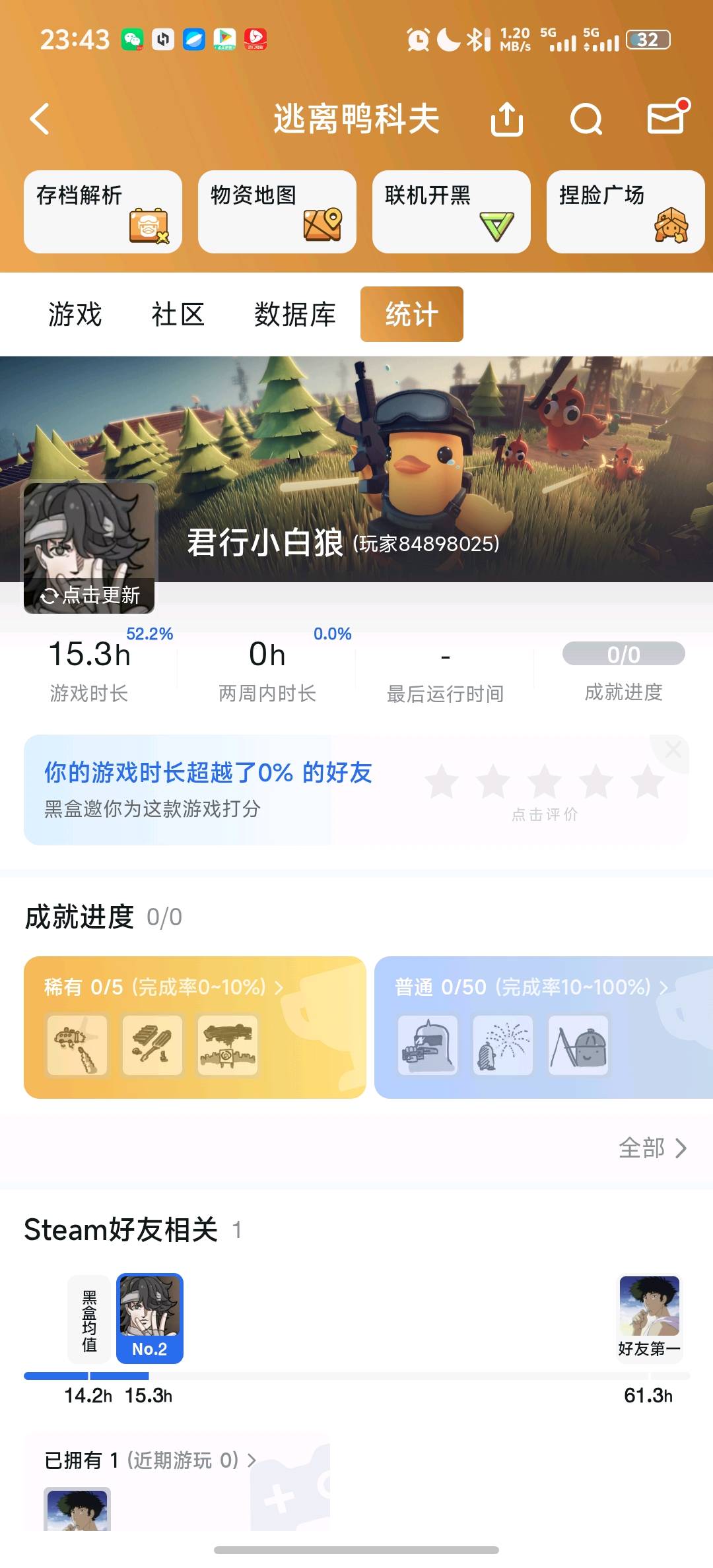View 全部 achievements
This screenshot has width=713, height=1568.
coord(652,1148)
